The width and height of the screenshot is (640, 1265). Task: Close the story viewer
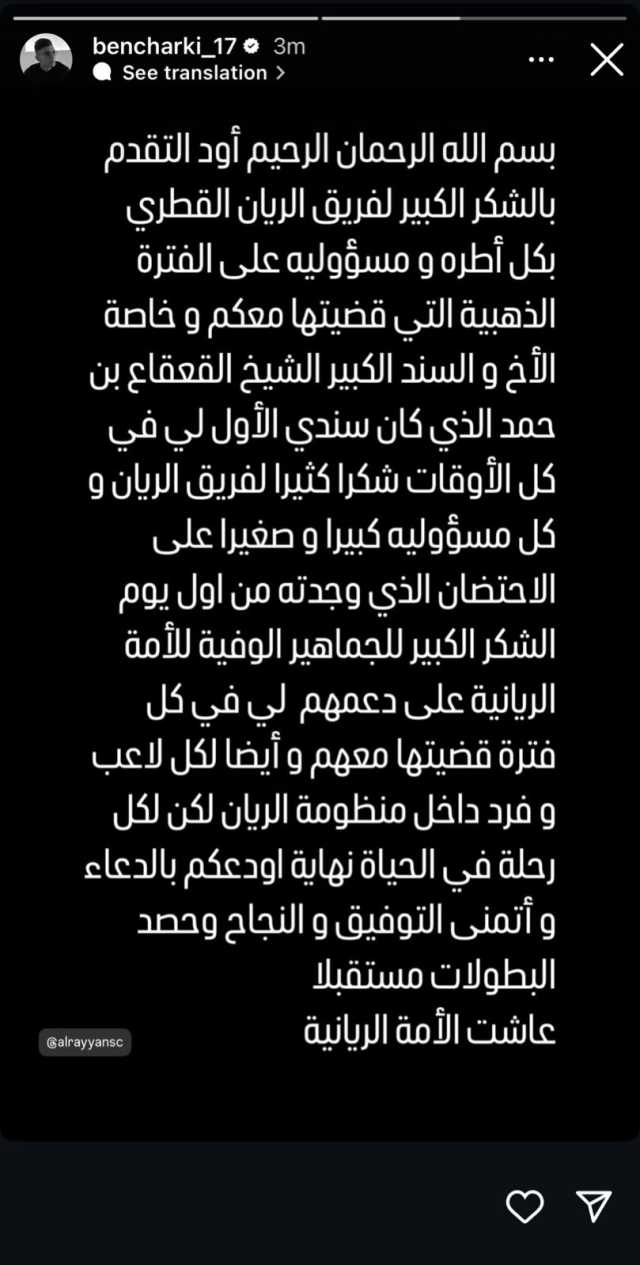pos(607,60)
